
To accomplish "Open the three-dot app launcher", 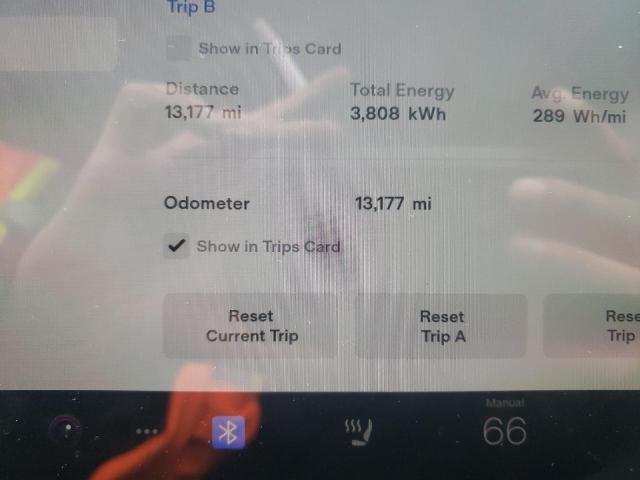I will [147, 432].
